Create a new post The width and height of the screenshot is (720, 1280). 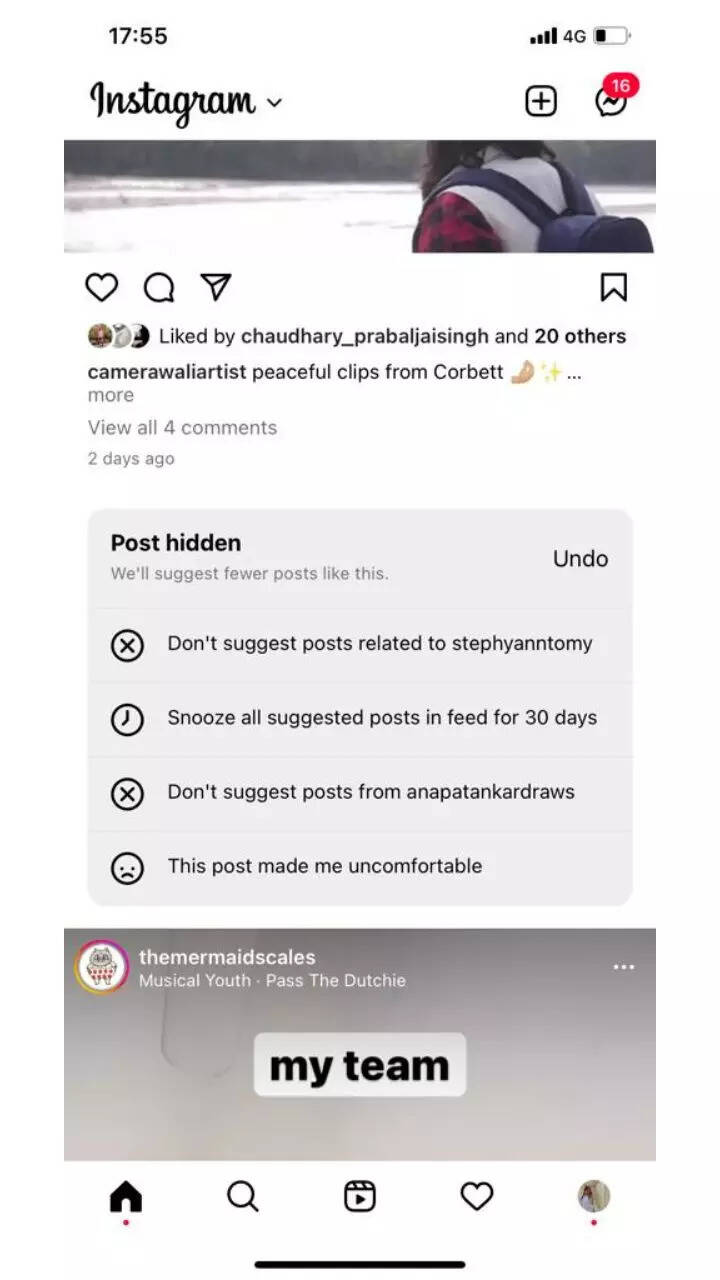coord(541,101)
